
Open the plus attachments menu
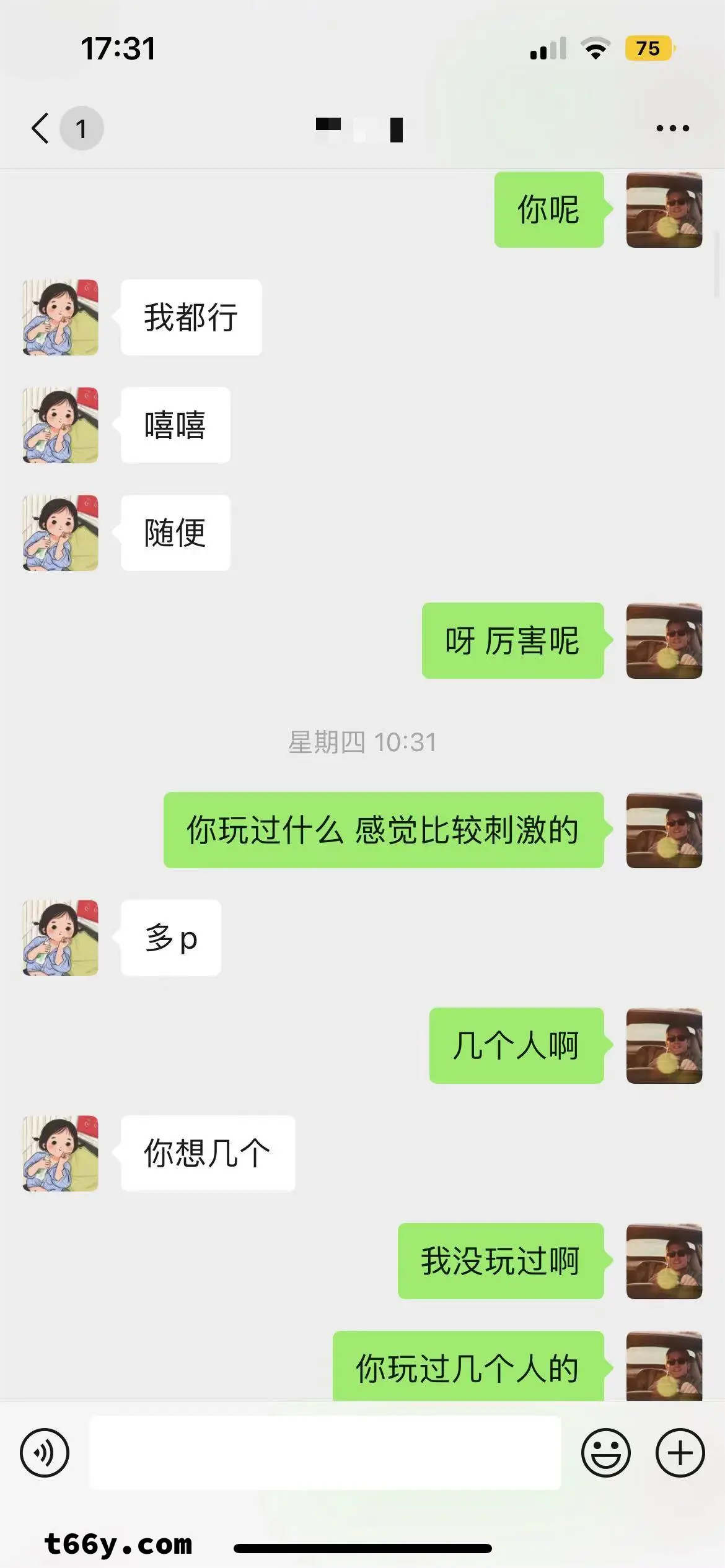coord(680,1453)
